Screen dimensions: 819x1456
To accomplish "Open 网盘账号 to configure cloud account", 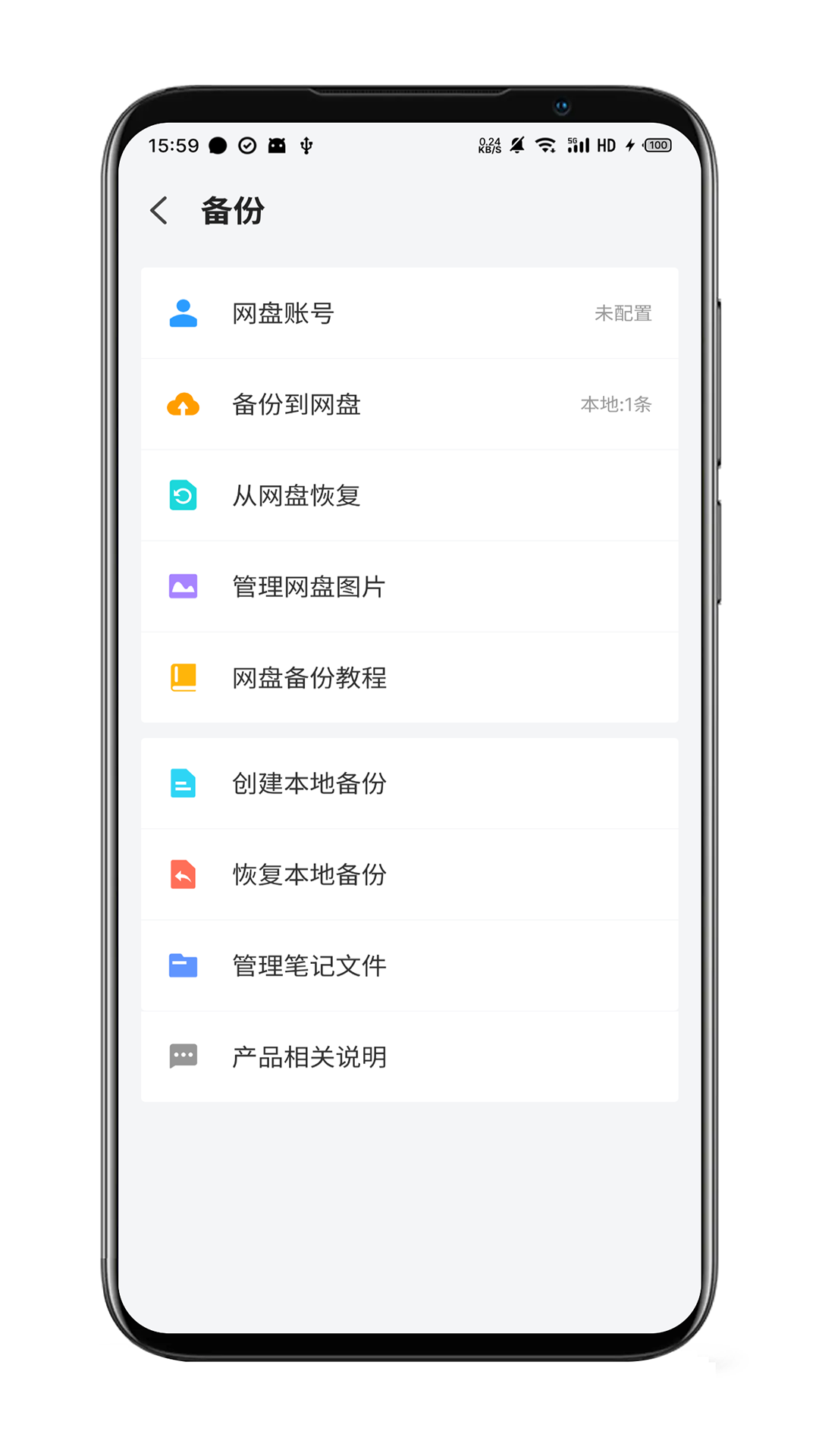I will pos(409,313).
